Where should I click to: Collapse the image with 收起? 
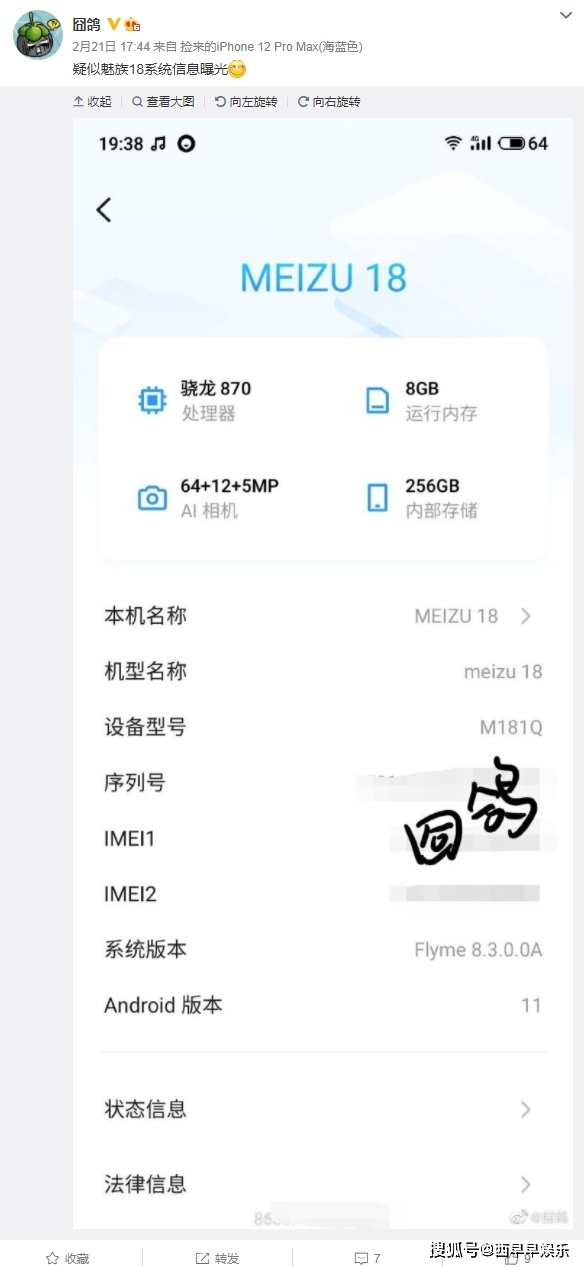pyautogui.click(x=92, y=102)
